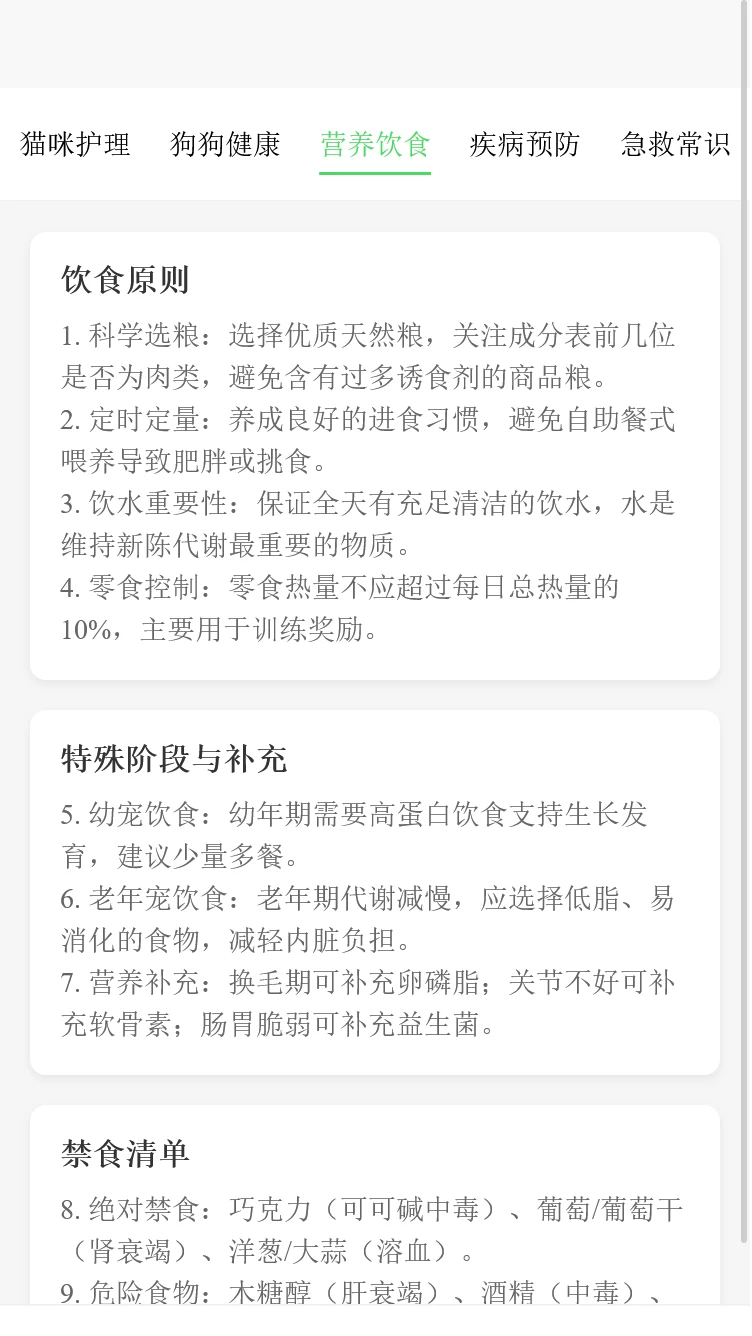Switch to the 疾病预防 tab
752x1336 pixels.
pos(522,145)
